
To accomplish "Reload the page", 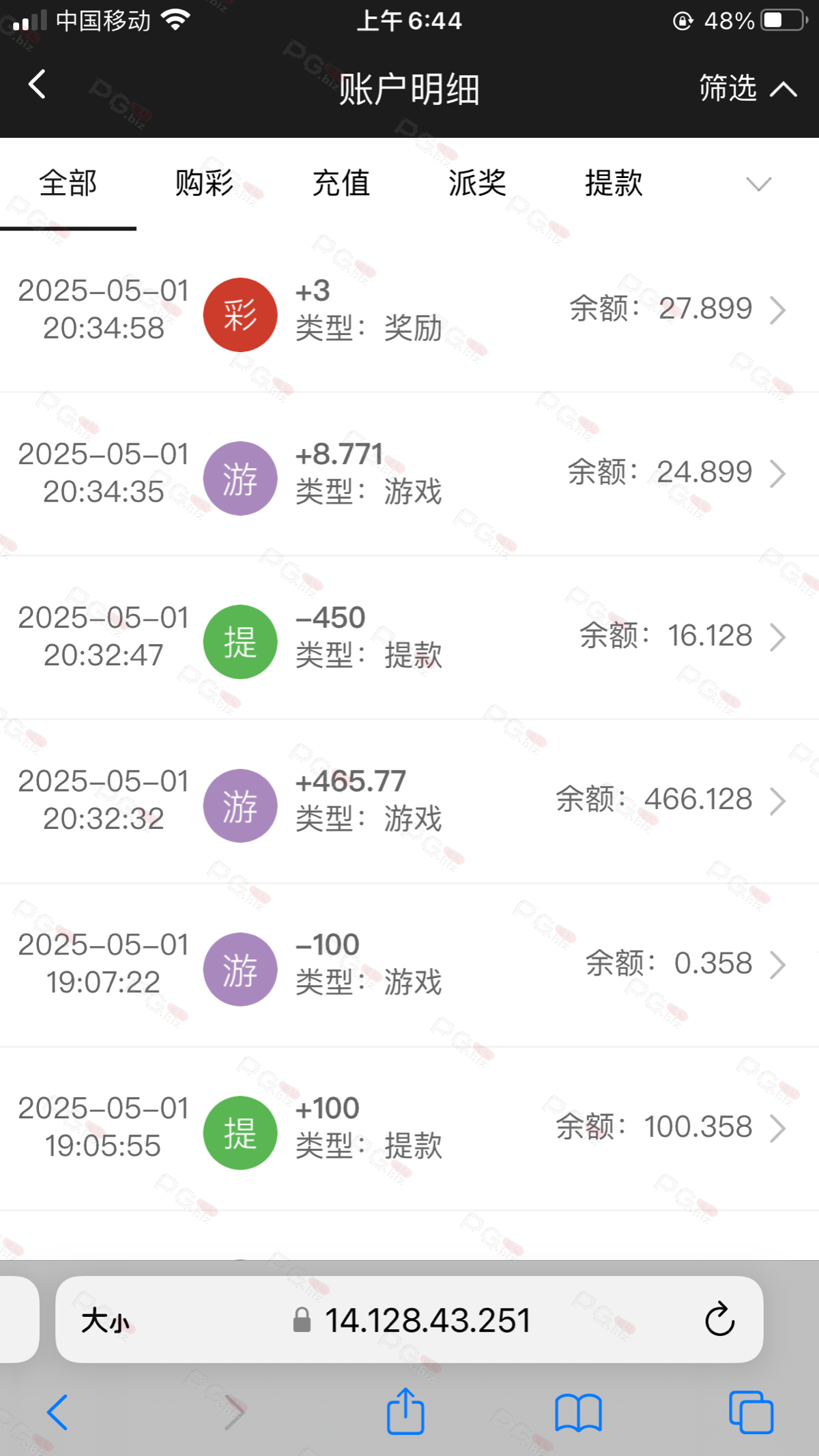I will point(719,1319).
